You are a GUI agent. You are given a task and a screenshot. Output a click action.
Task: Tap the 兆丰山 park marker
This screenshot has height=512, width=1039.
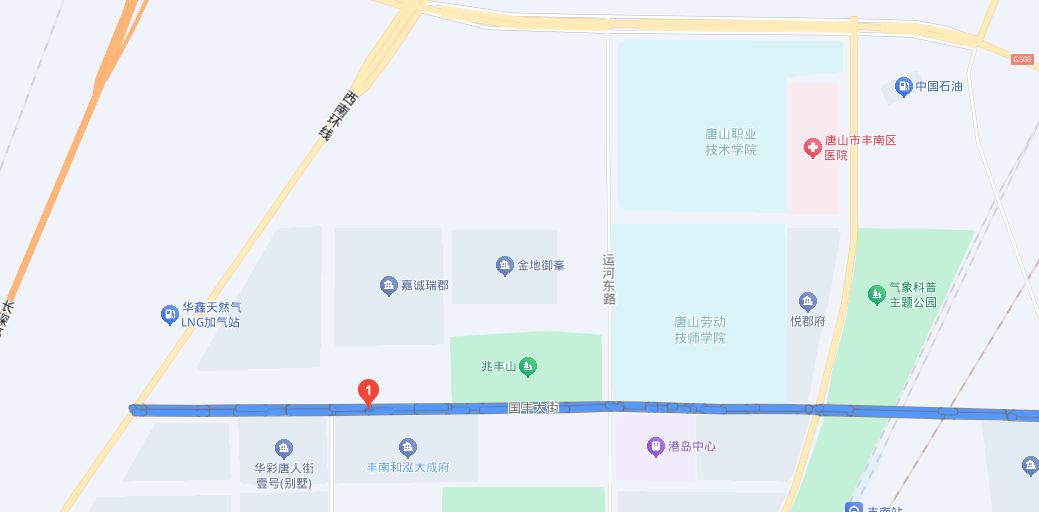pos(529,367)
